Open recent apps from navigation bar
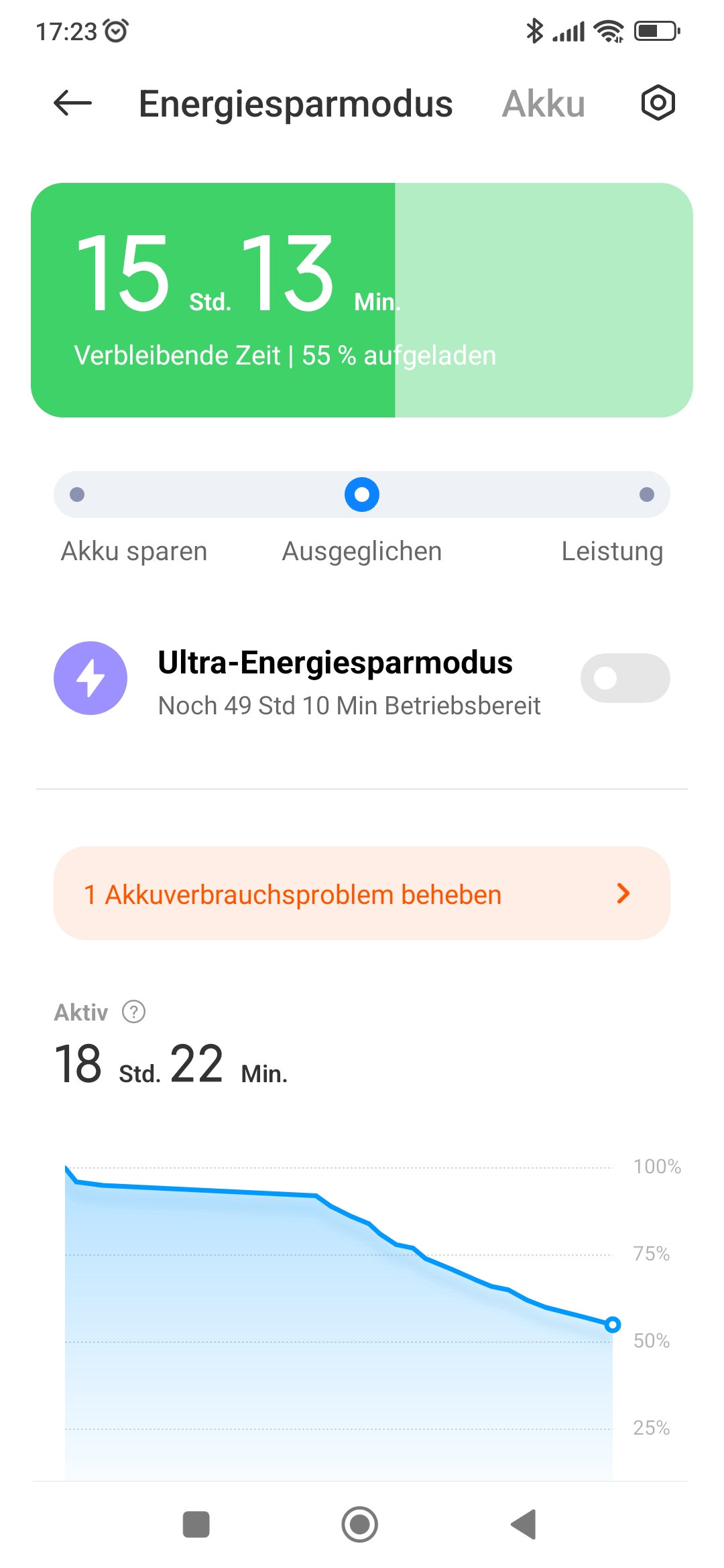724x1568 pixels. [x=196, y=1524]
